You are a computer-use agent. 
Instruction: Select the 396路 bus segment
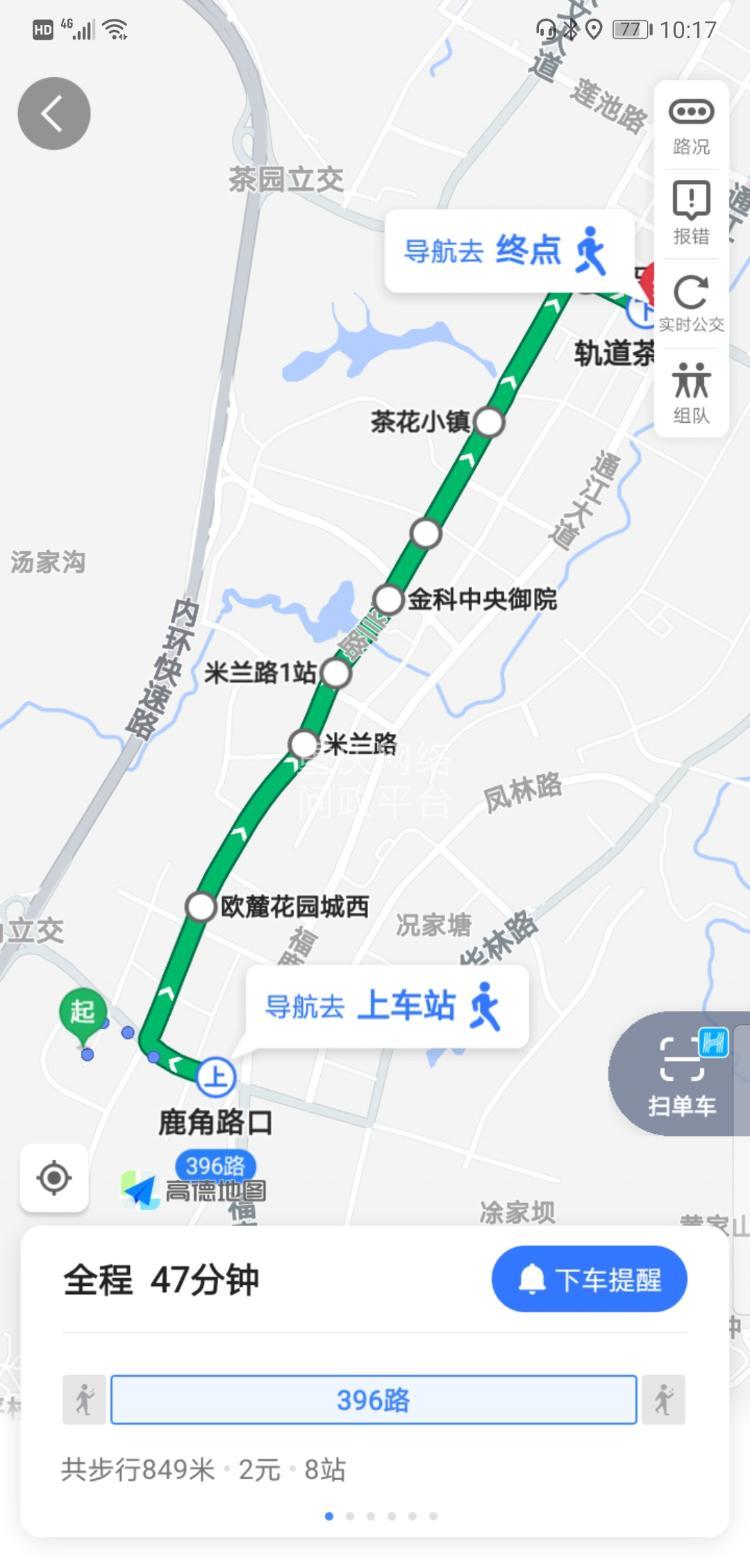tap(373, 1400)
